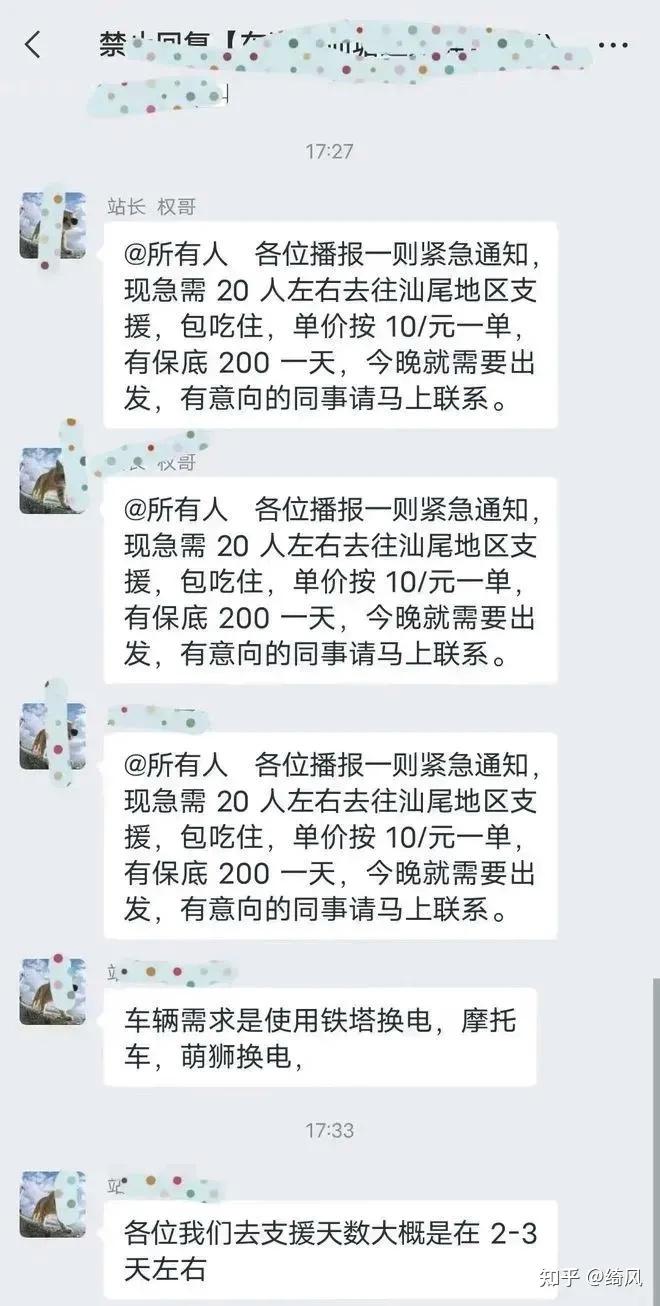Open the group chat's three-dot menu
The width and height of the screenshot is (660, 1306).
610,45
